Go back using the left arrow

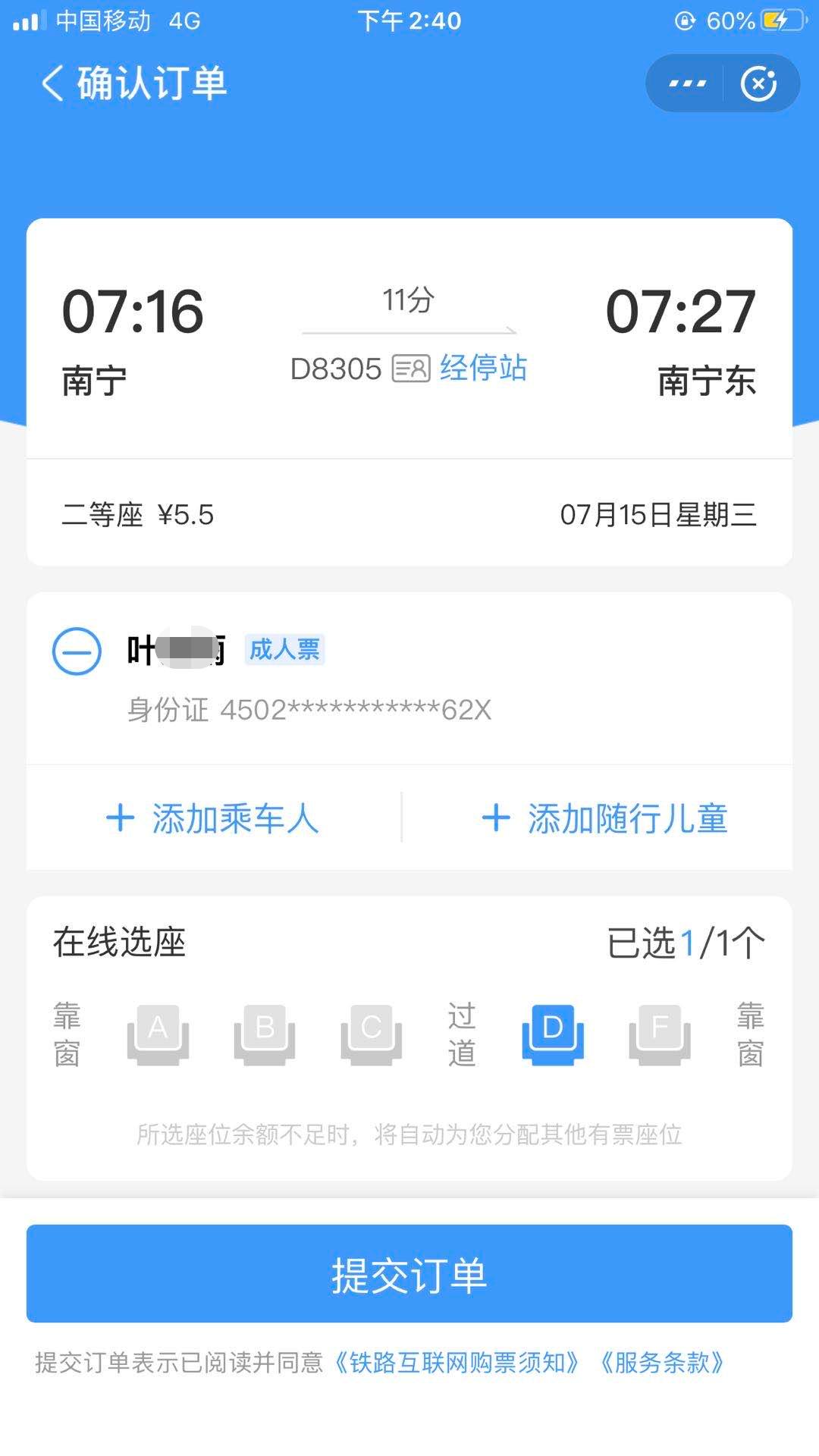52,83
